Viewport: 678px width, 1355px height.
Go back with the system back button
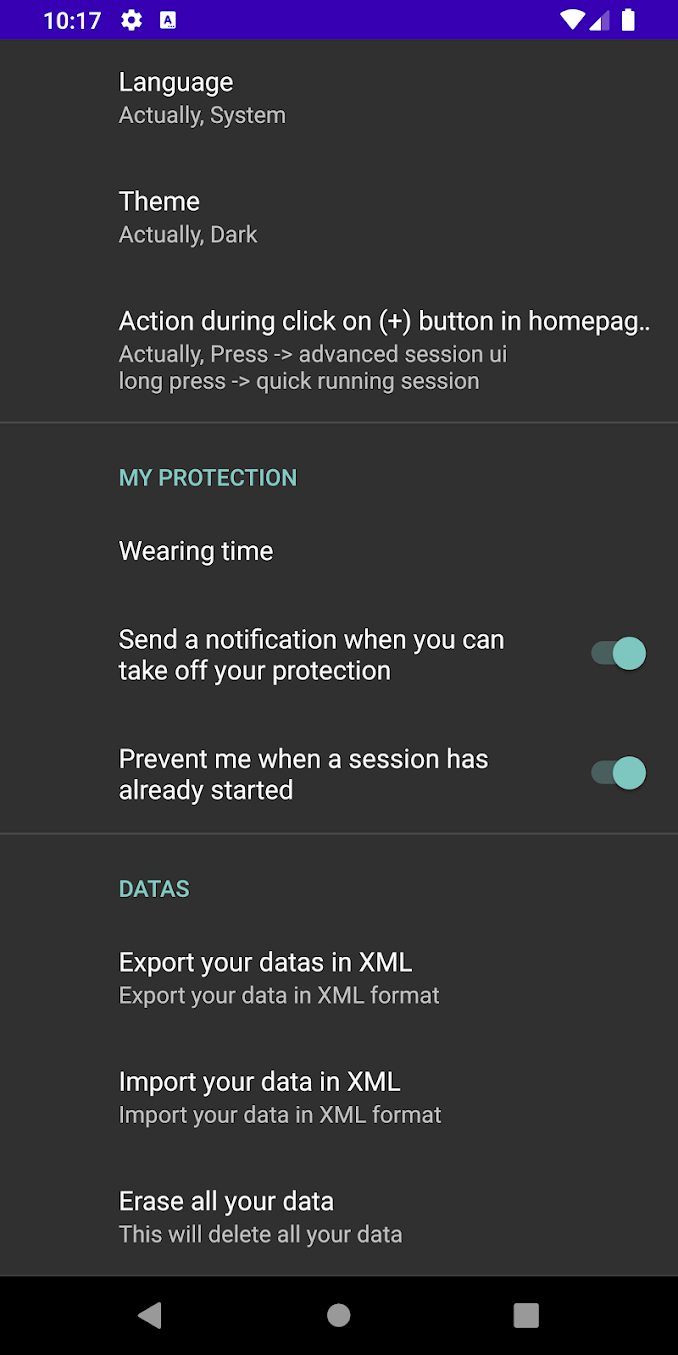[150, 1315]
